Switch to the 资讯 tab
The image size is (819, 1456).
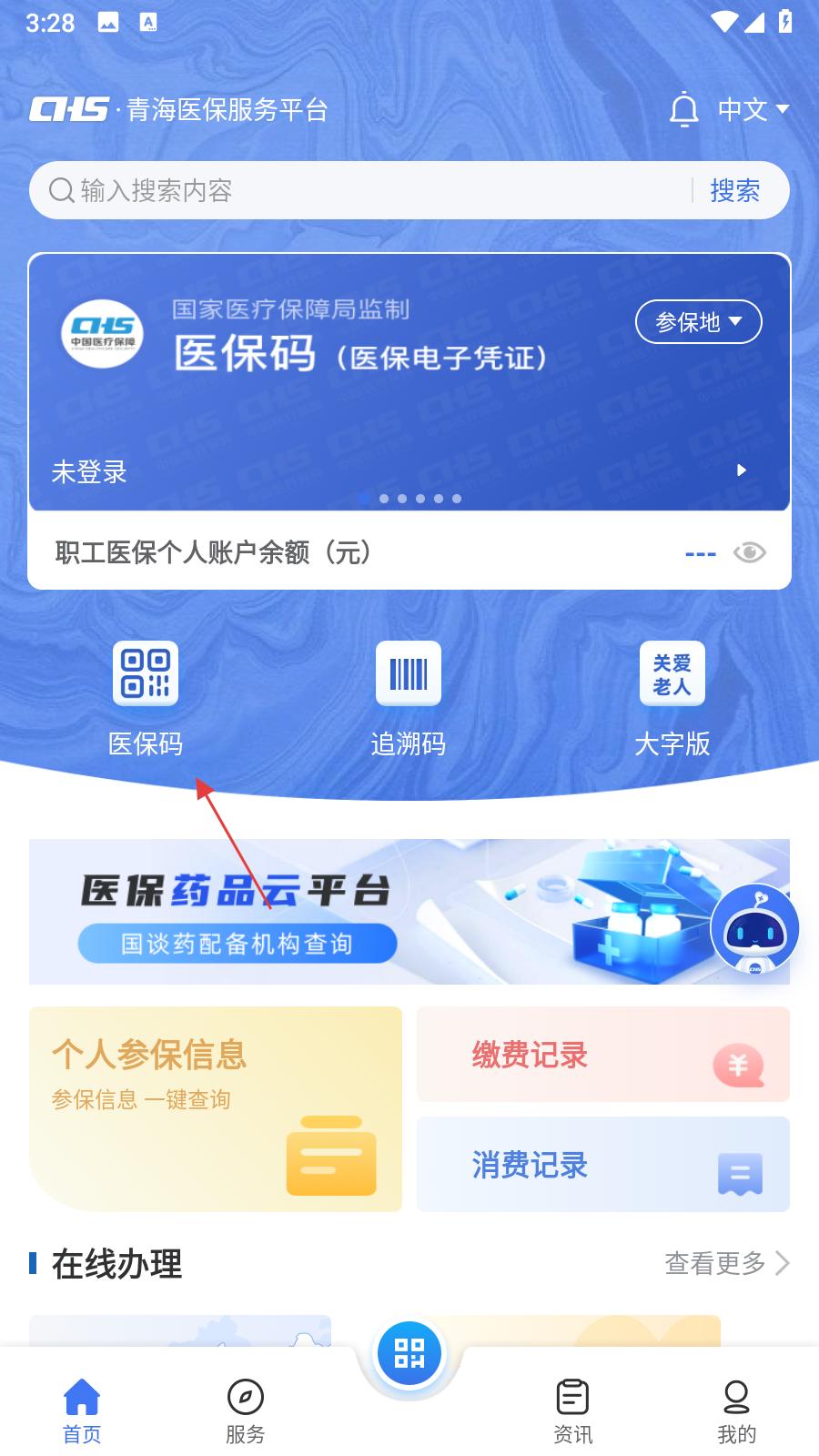click(x=572, y=1411)
